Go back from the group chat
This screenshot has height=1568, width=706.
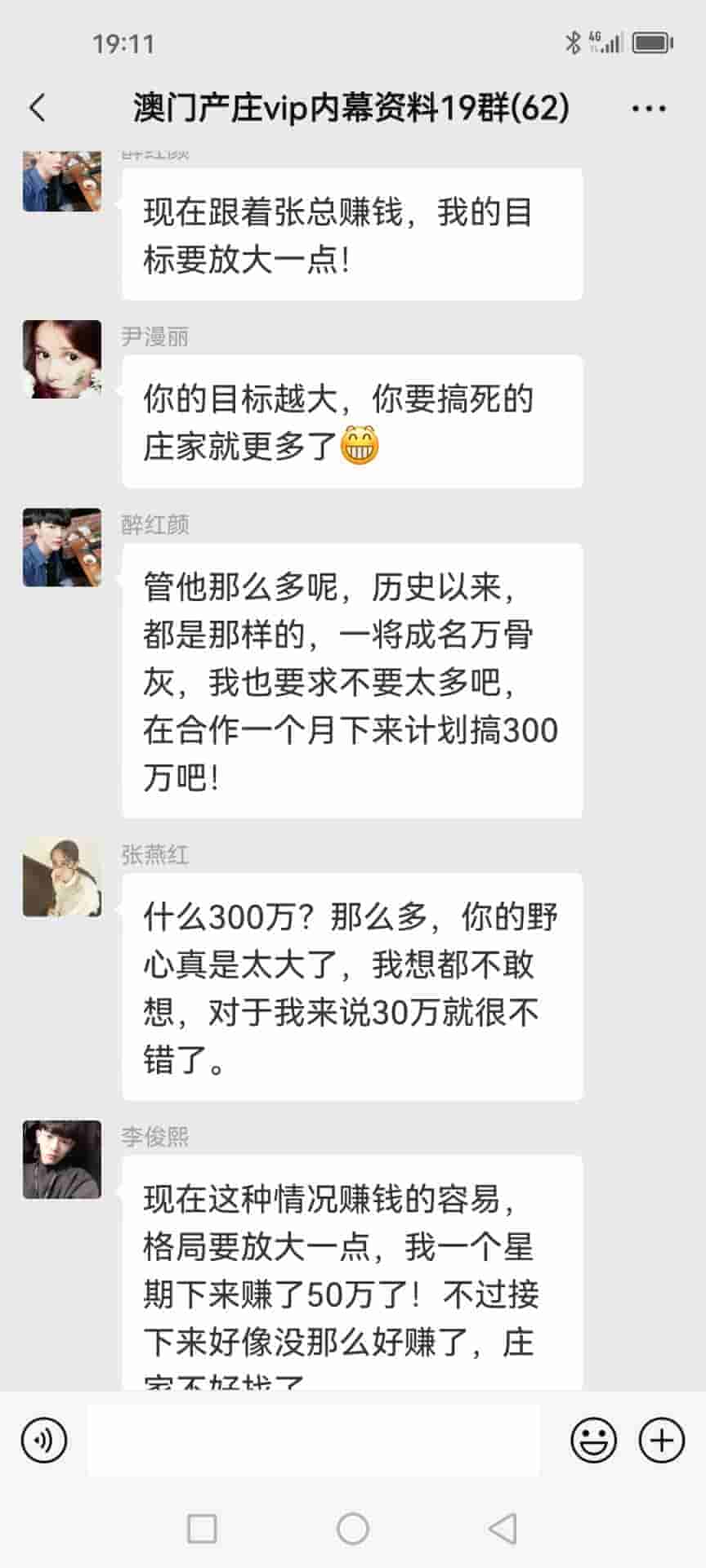pyautogui.click(x=38, y=108)
